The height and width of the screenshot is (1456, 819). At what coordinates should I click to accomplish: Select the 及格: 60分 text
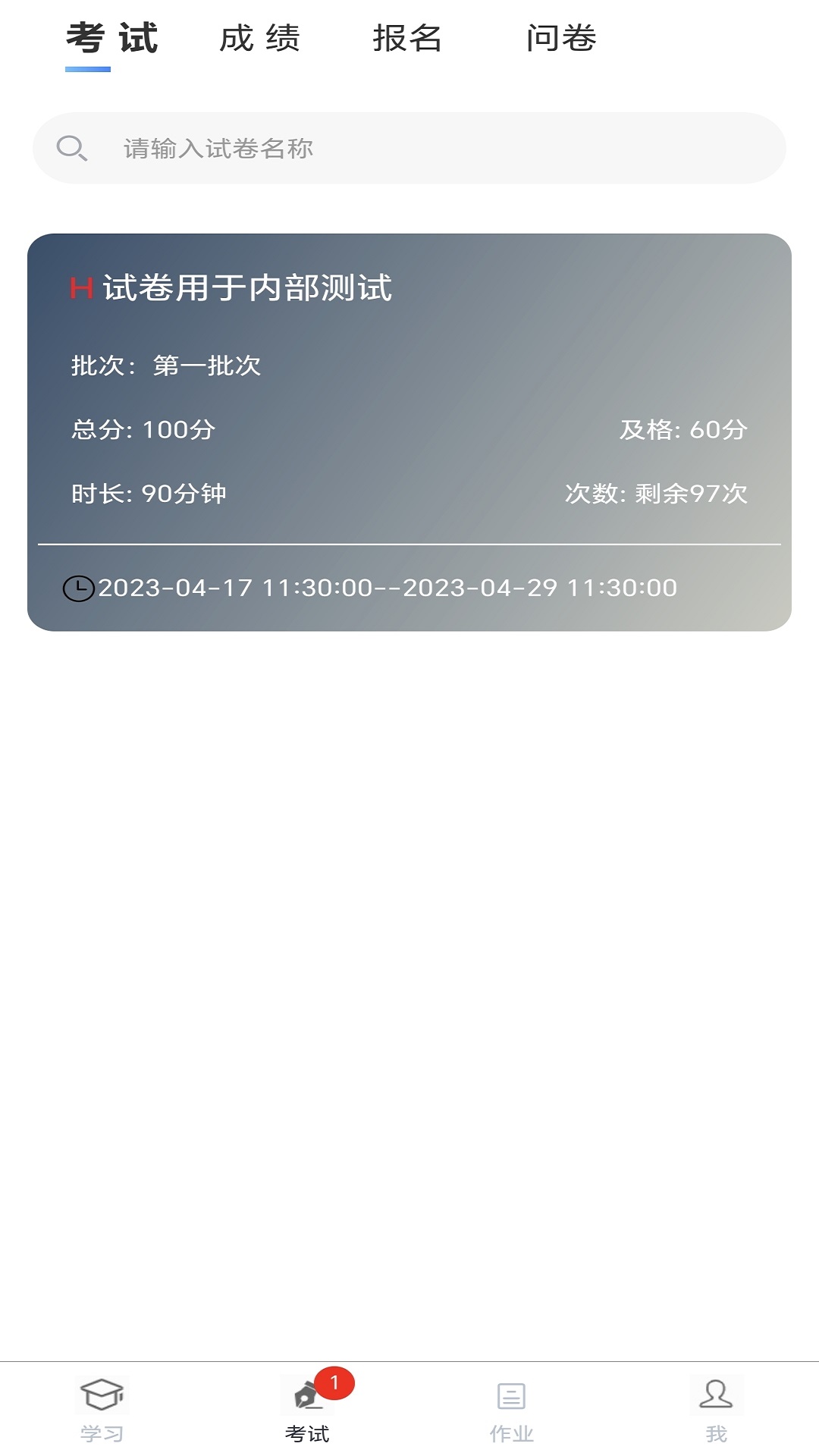[x=683, y=429]
